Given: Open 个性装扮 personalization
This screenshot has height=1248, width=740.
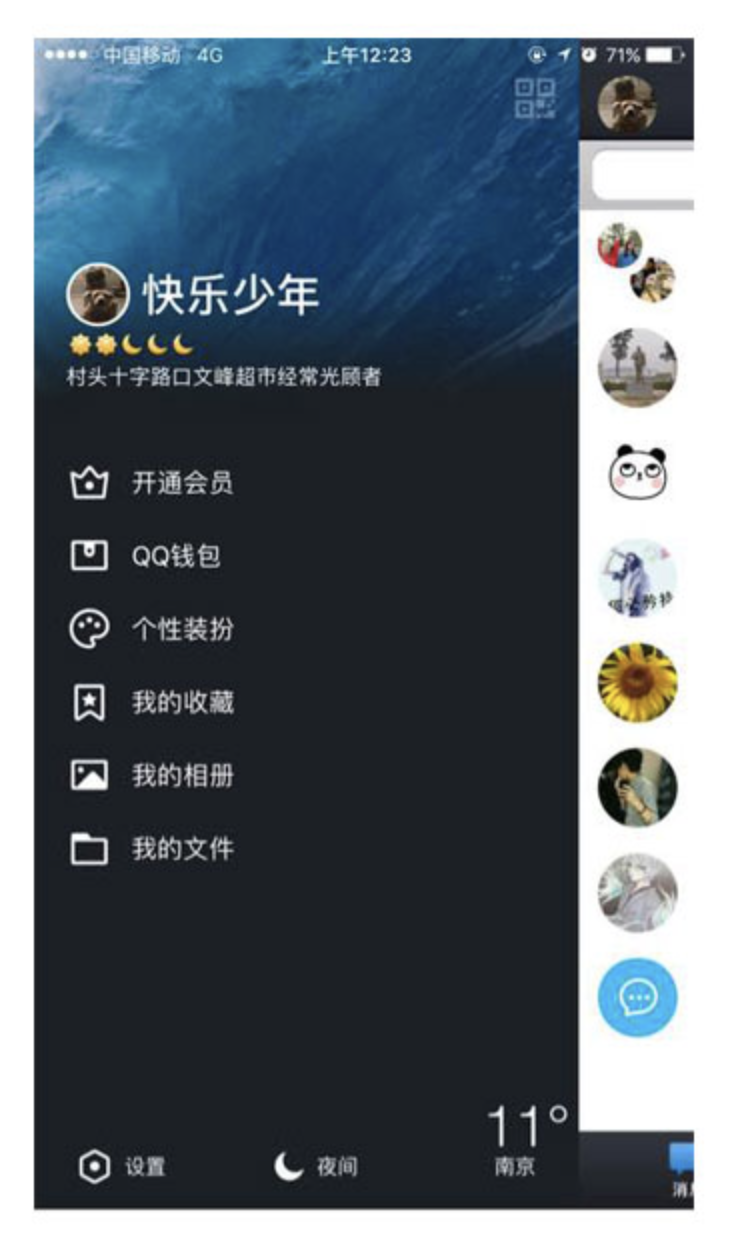Looking at the screenshot, I should [x=182, y=630].
